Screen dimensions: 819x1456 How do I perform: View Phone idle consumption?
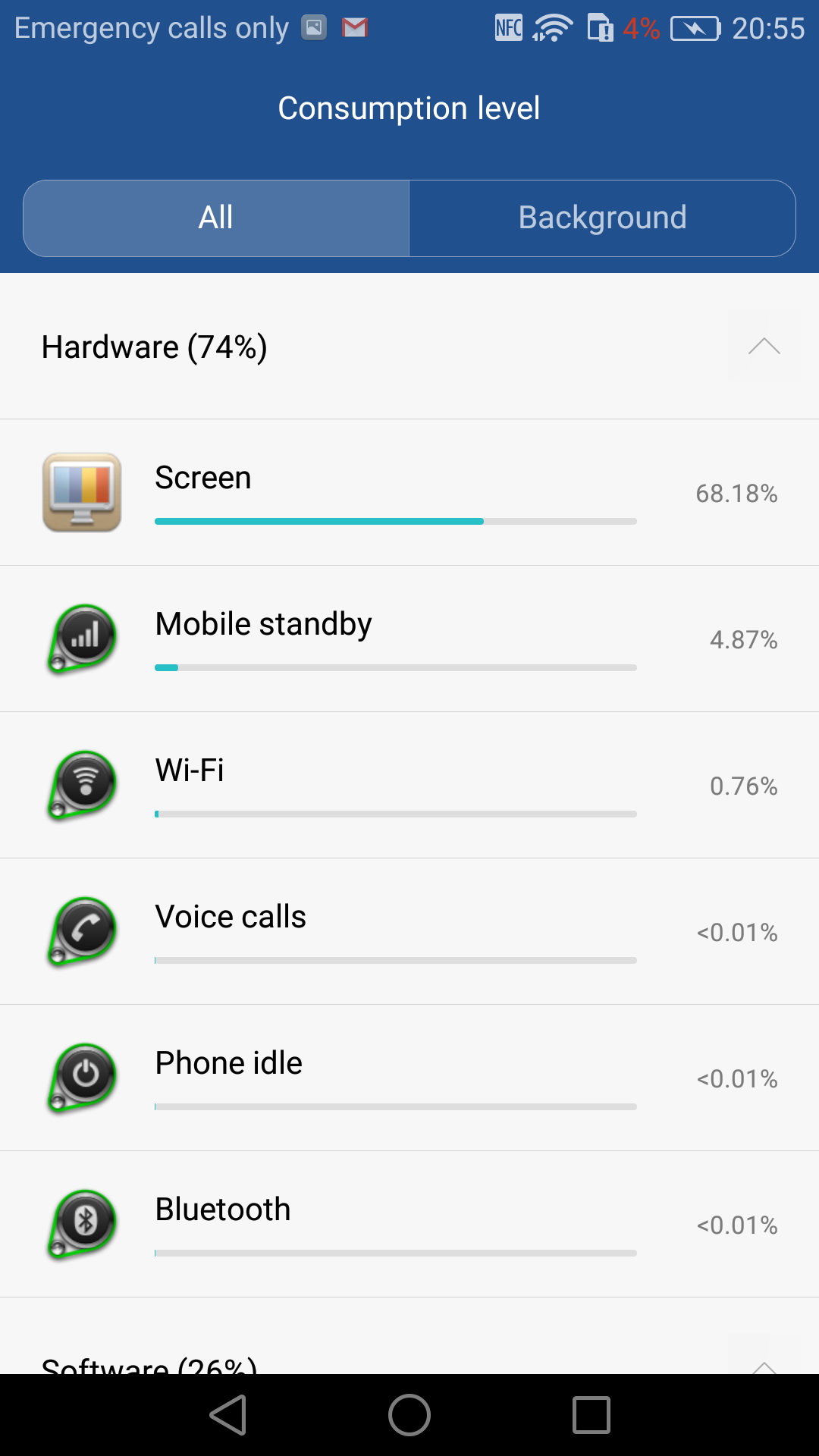coord(409,1078)
